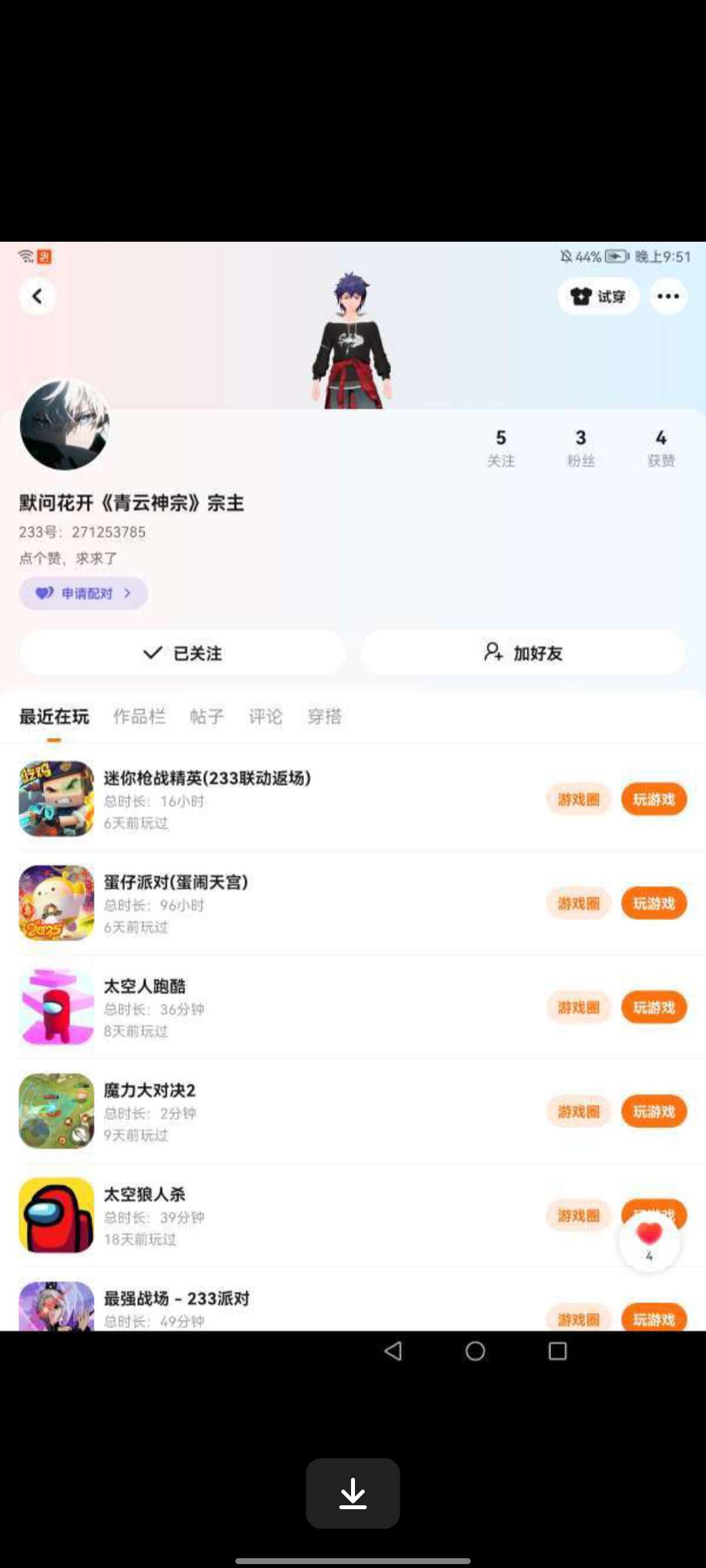
Task: Open 游戏圈 for 太空狼人杀
Action: click(579, 1215)
